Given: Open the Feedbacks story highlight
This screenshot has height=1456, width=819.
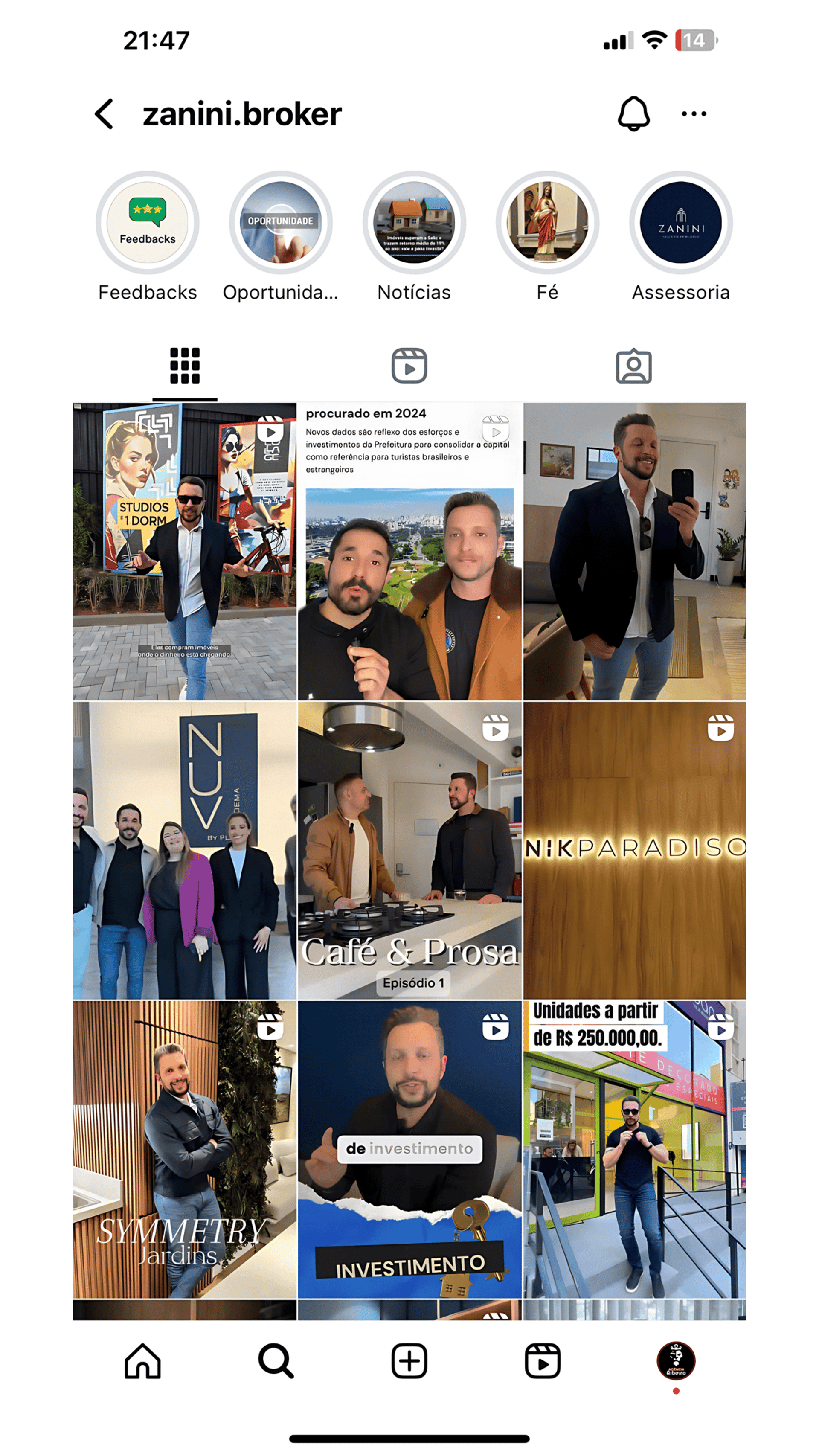Looking at the screenshot, I should point(148,223).
